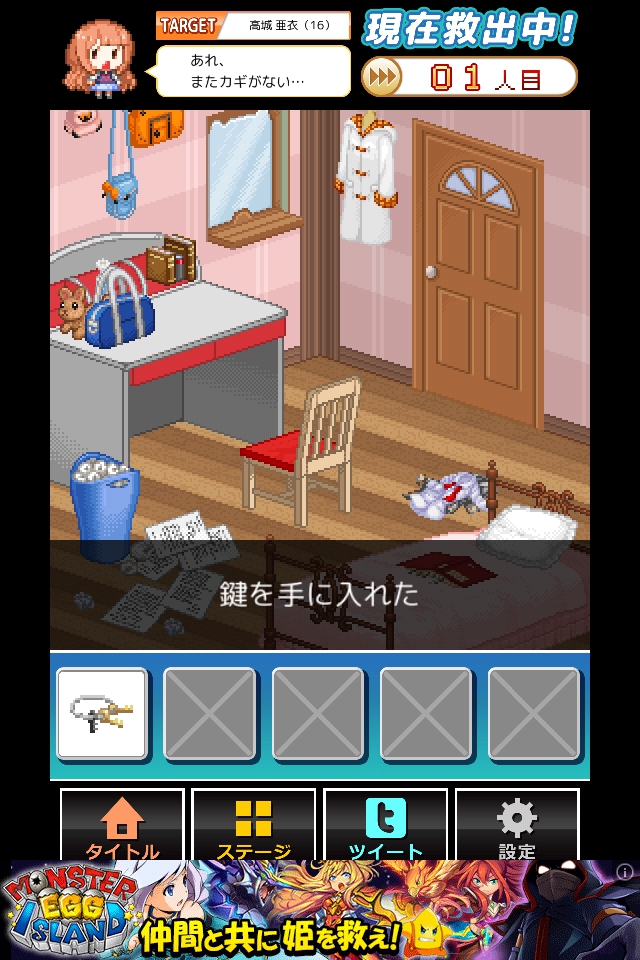Tap the fast-forward arrows beside the rescue counter
This screenshot has width=640, height=960.
[x=381, y=77]
